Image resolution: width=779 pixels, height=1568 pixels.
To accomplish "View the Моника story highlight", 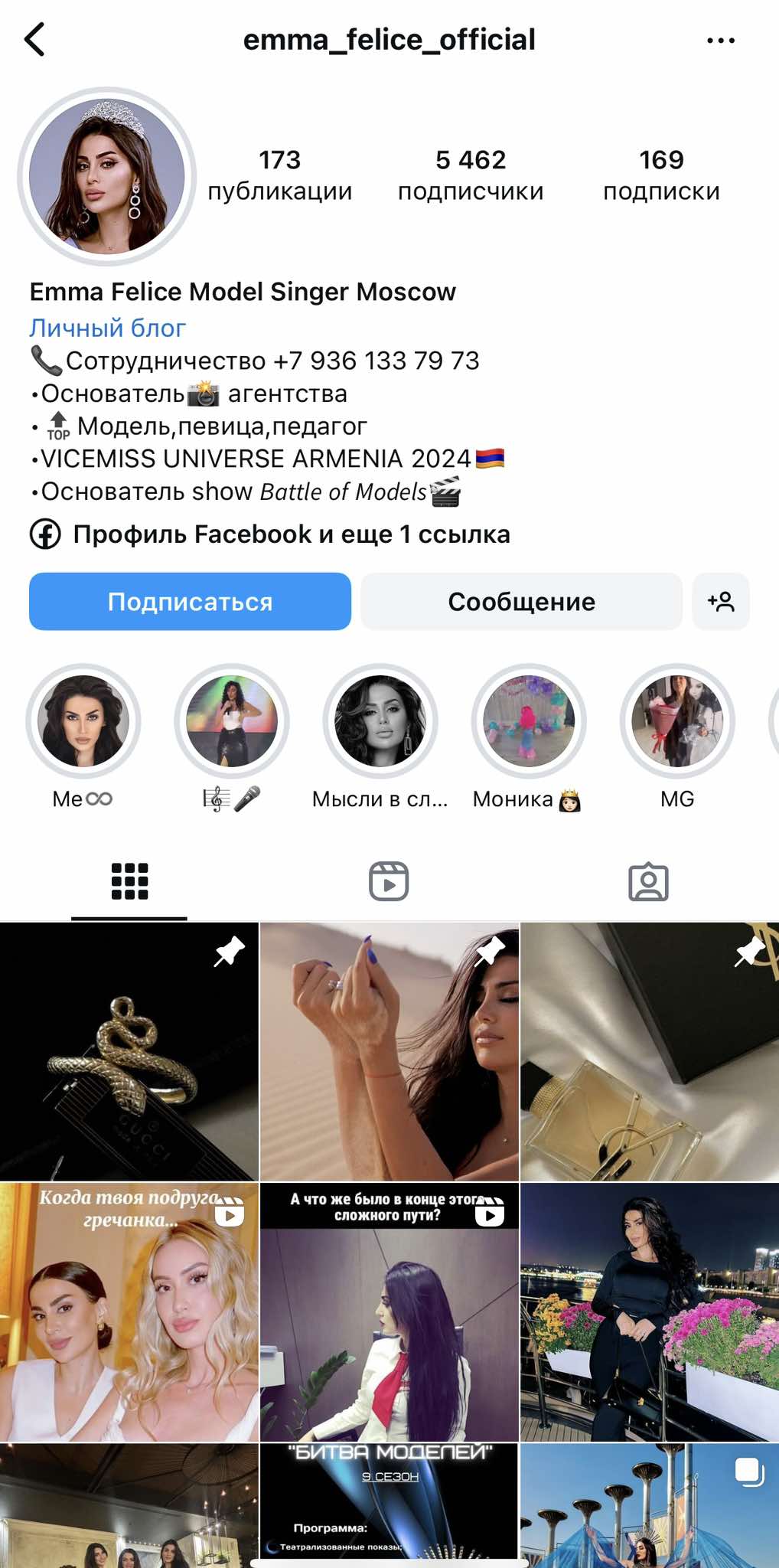I will [x=529, y=721].
